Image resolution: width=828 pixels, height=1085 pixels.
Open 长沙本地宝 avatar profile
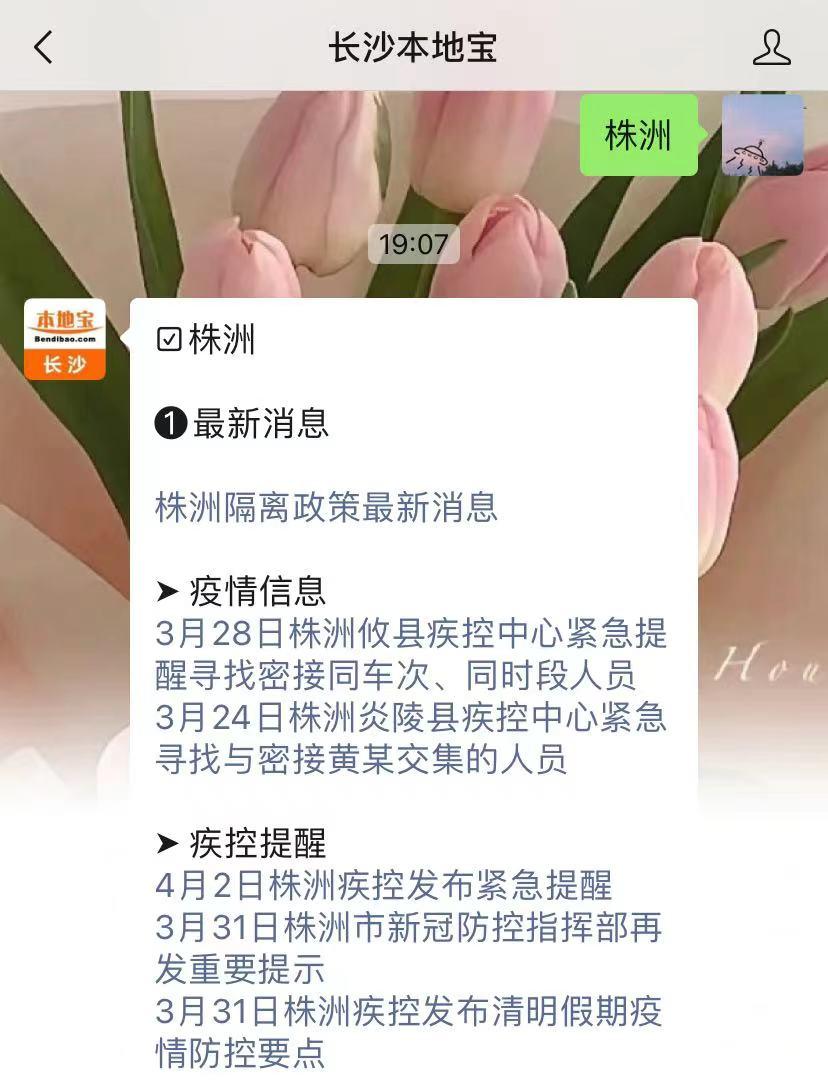pyautogui.click(x=64, y=340)
